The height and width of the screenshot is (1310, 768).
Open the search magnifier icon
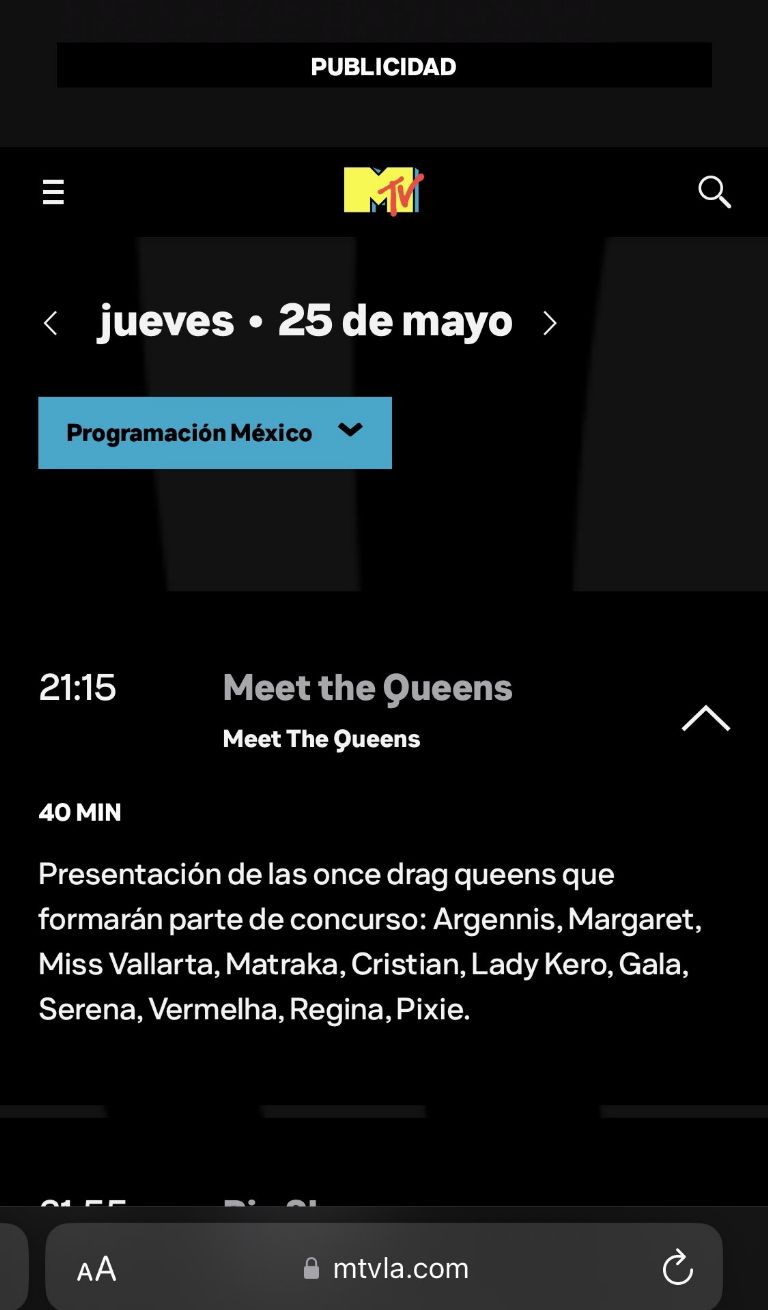[714, 192]
